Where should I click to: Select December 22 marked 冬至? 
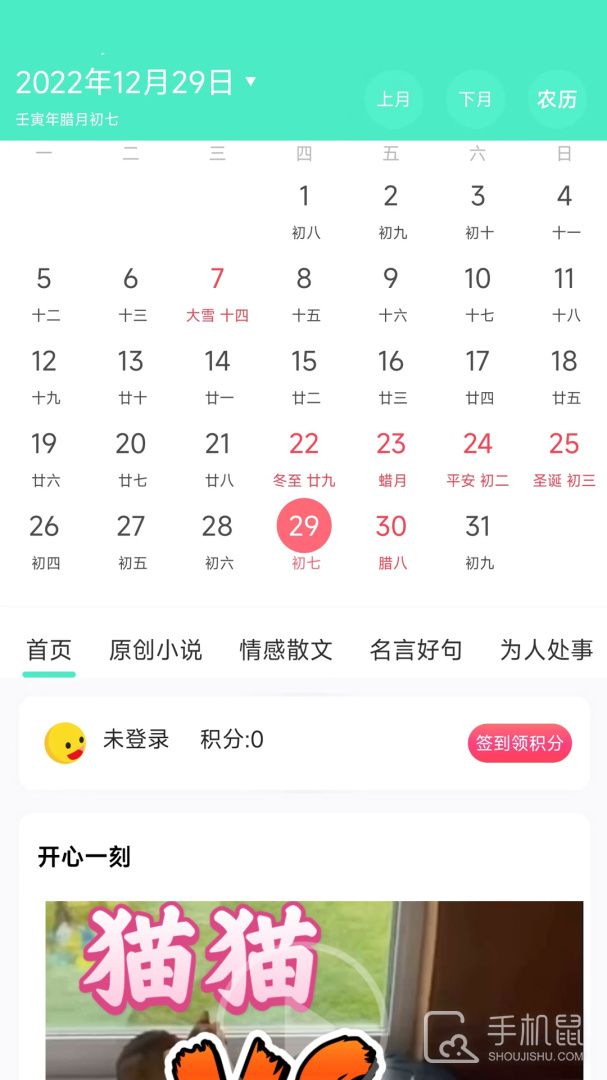(304, 457)
